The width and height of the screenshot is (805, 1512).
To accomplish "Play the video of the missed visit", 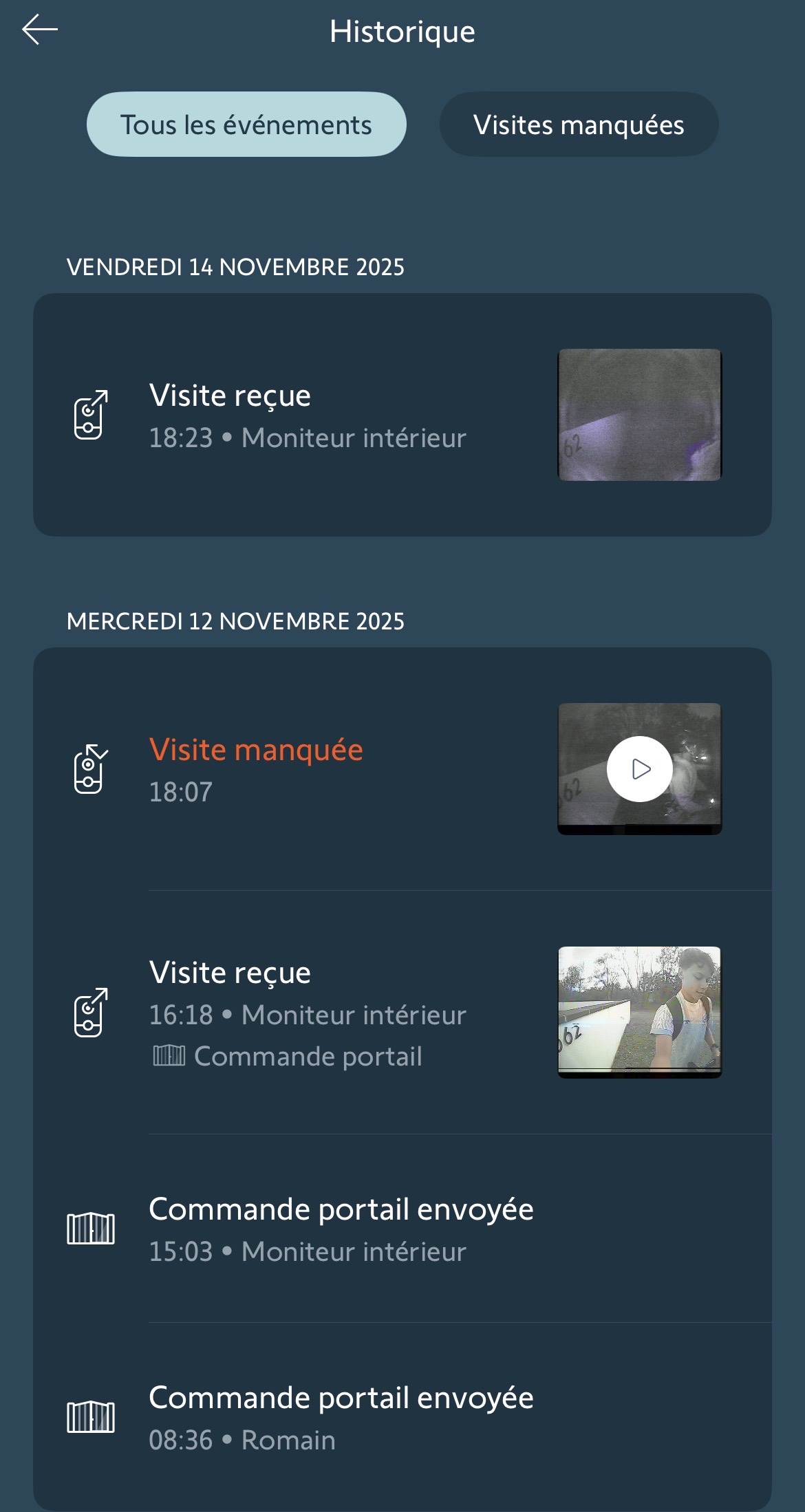I will (639, 769).
